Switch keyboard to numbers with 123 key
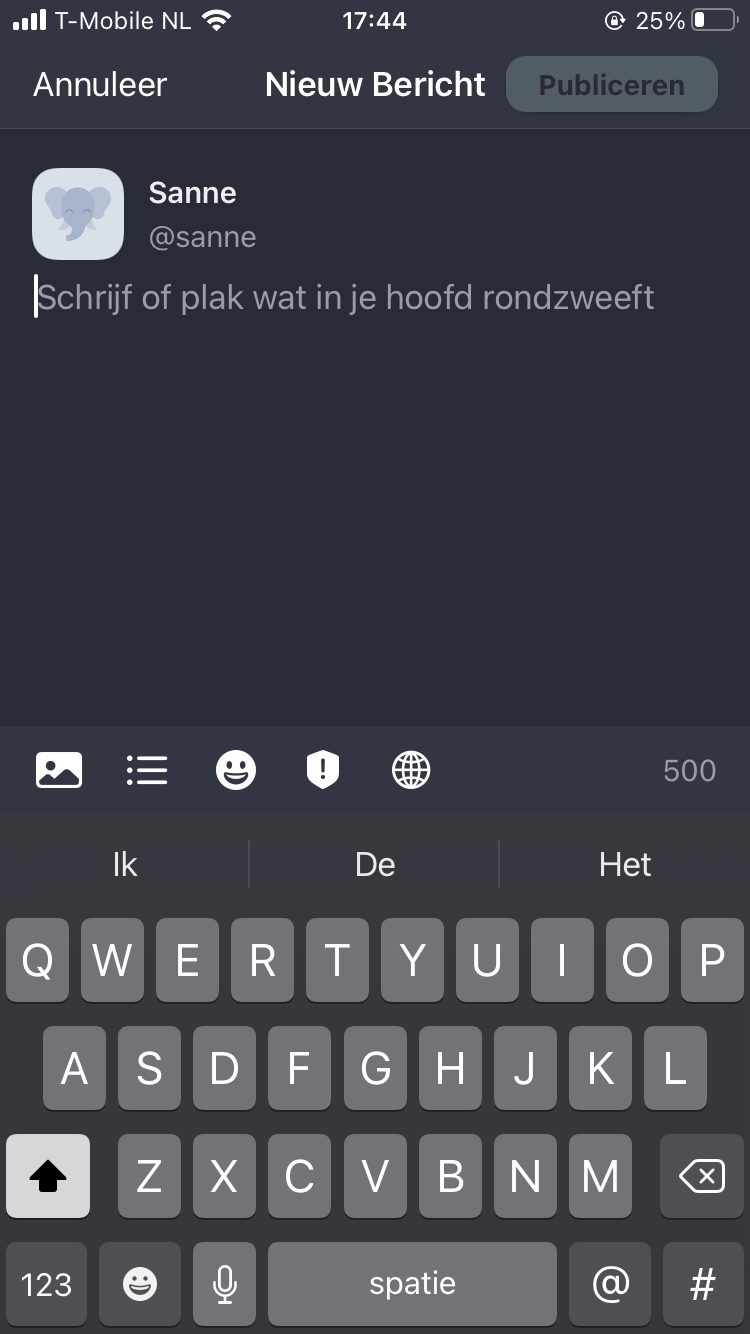The width and height of the screenshot is (750, 1334). [46, 1284]
